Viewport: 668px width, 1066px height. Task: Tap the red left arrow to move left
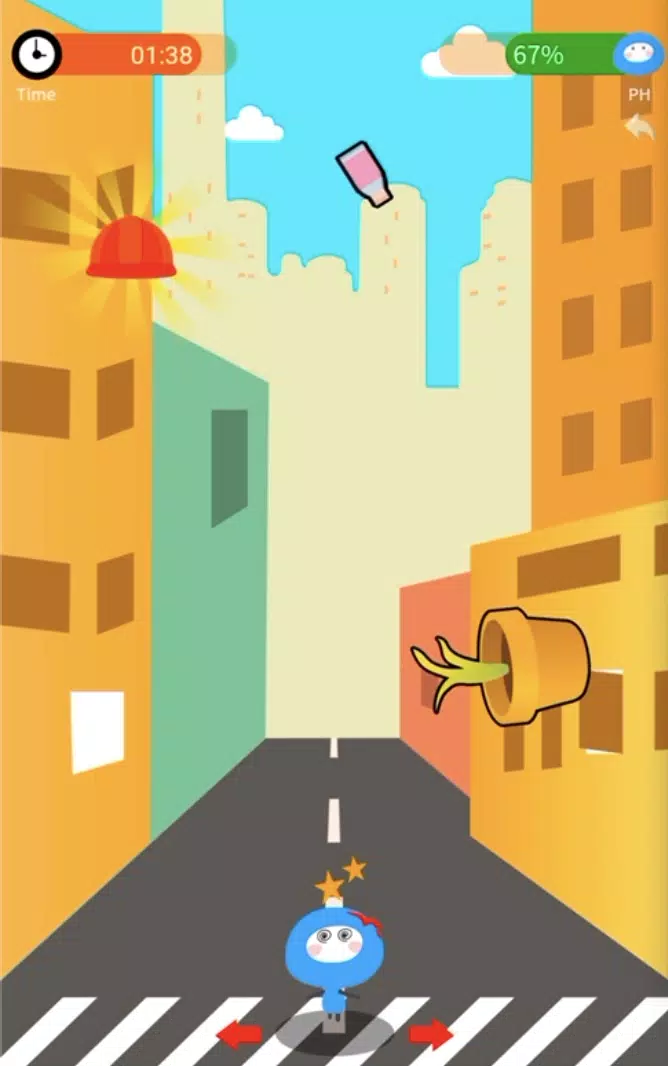(239, 1033)
